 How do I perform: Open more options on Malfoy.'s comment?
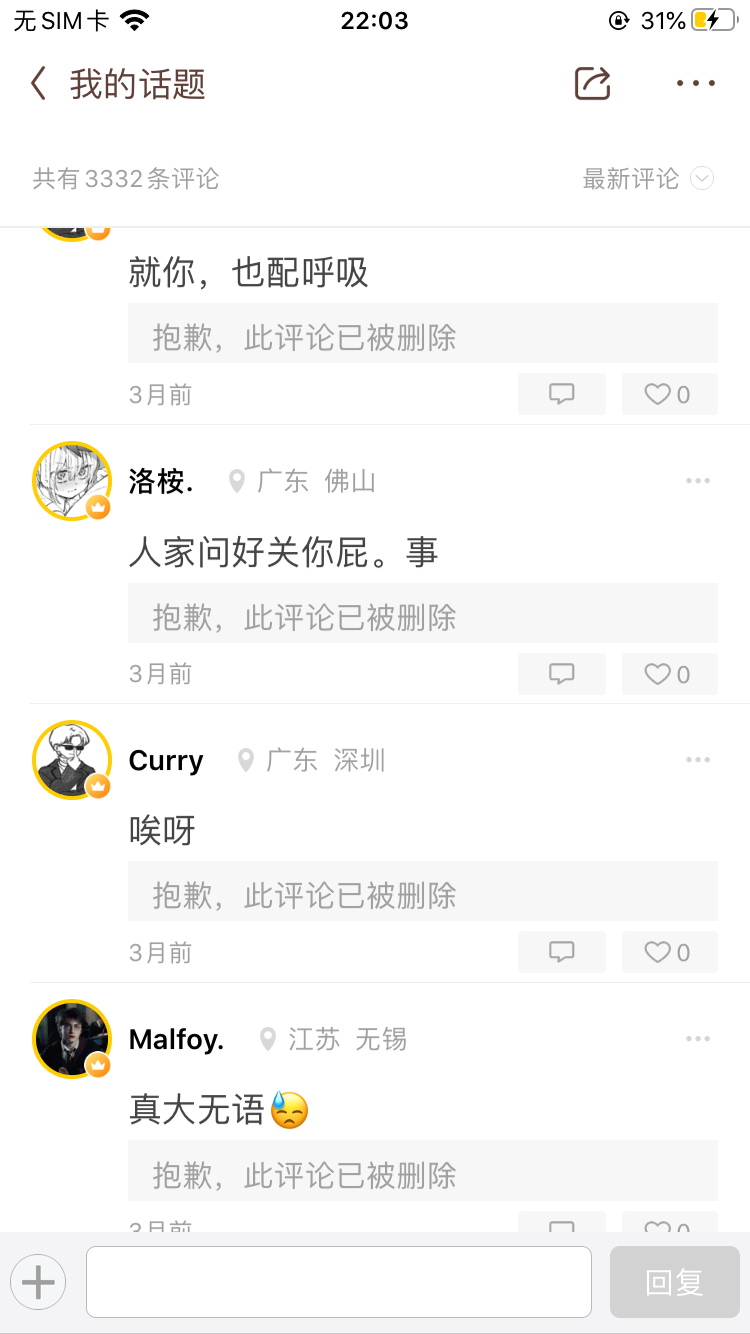(697, 1039)
